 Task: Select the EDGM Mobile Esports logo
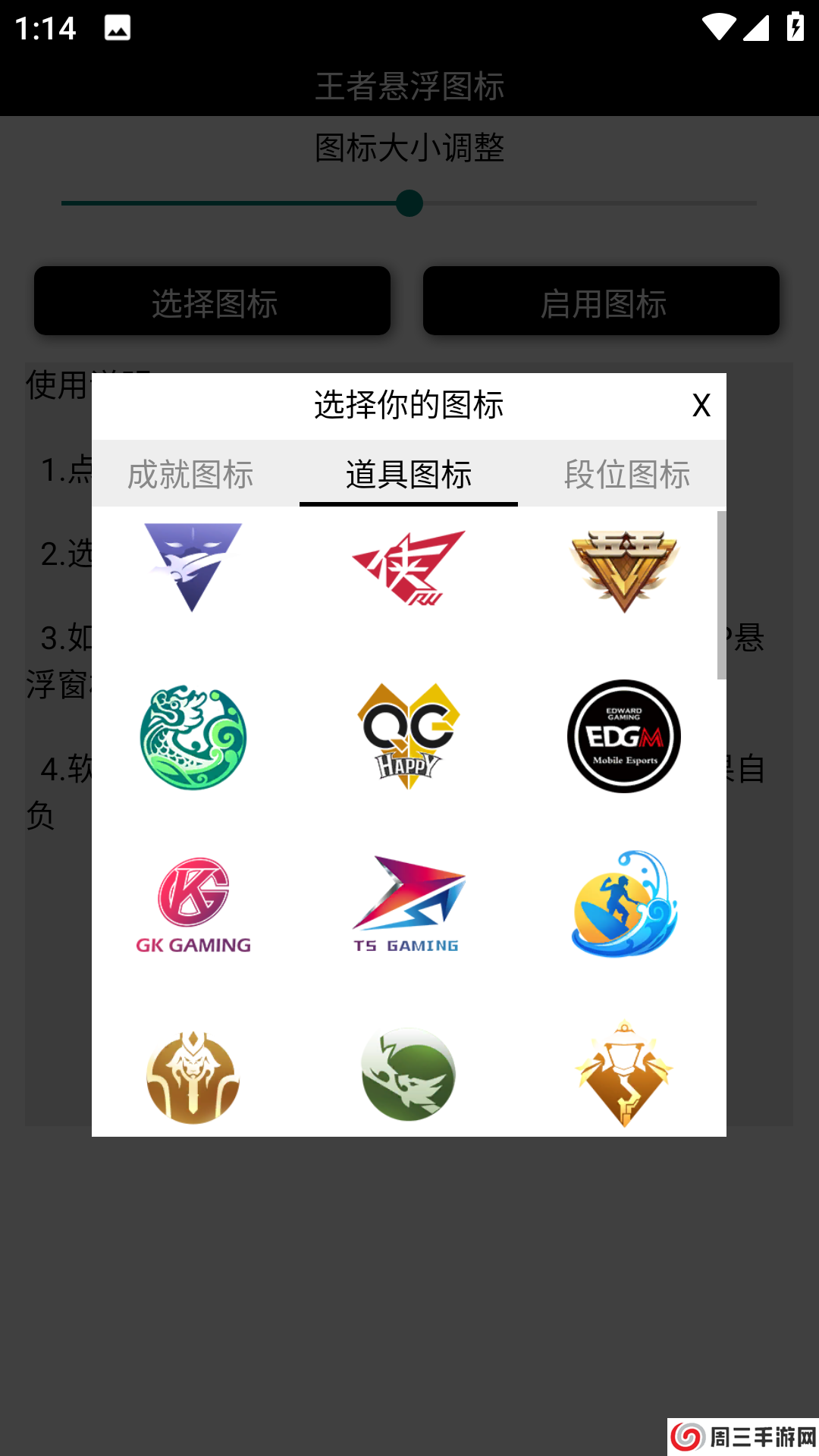pyautogui.click(x=623, y=736)
